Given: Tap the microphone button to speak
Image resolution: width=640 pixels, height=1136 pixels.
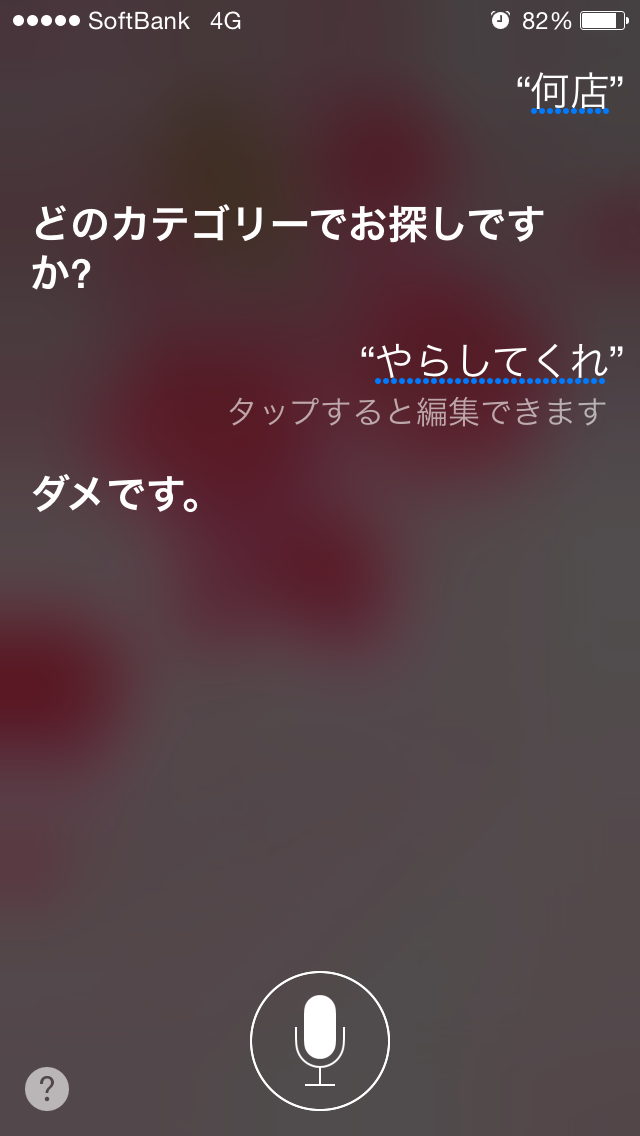Looking at the screenshot, I should coord(320,1040).
